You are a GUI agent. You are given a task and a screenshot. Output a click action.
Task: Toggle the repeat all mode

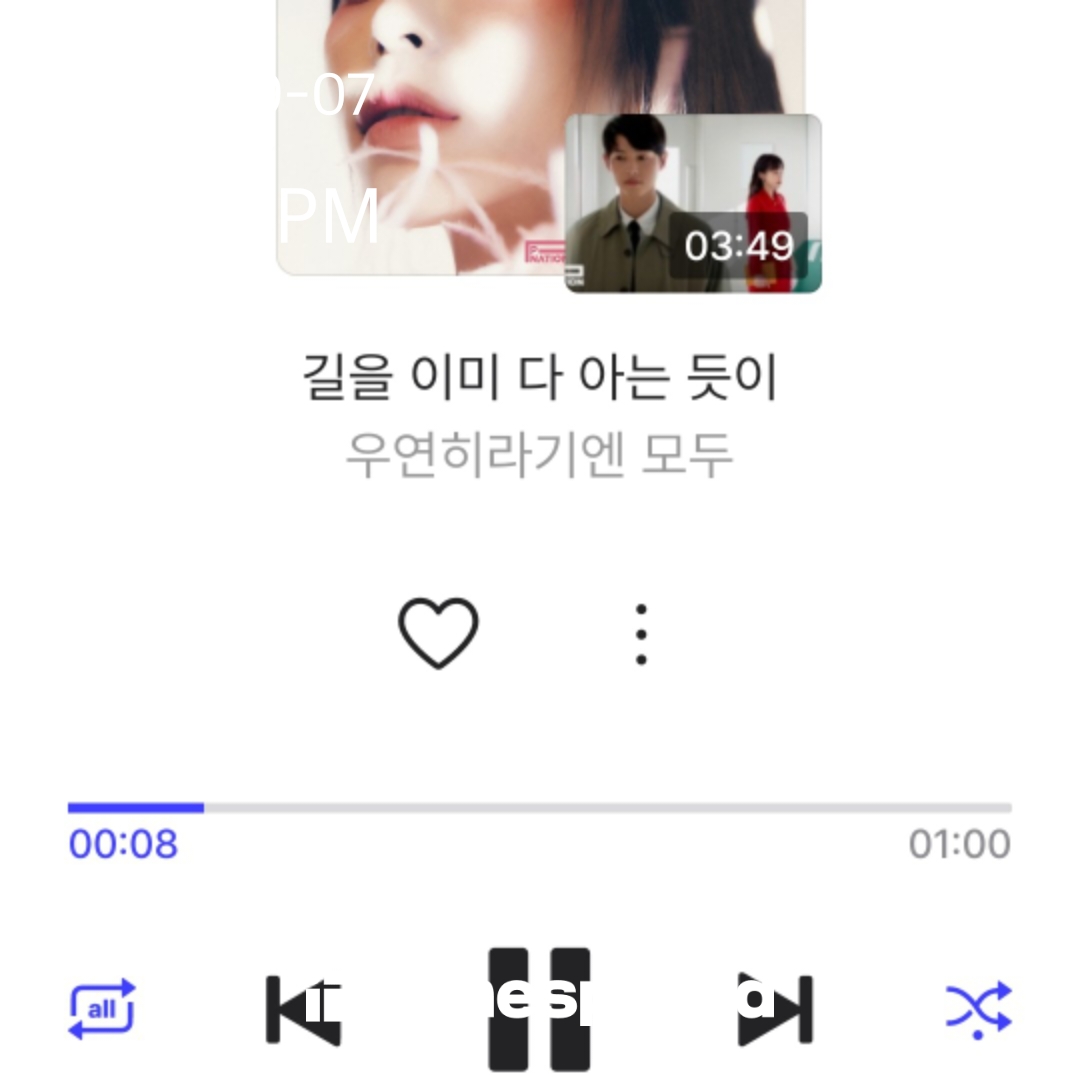click(101, 1008)
